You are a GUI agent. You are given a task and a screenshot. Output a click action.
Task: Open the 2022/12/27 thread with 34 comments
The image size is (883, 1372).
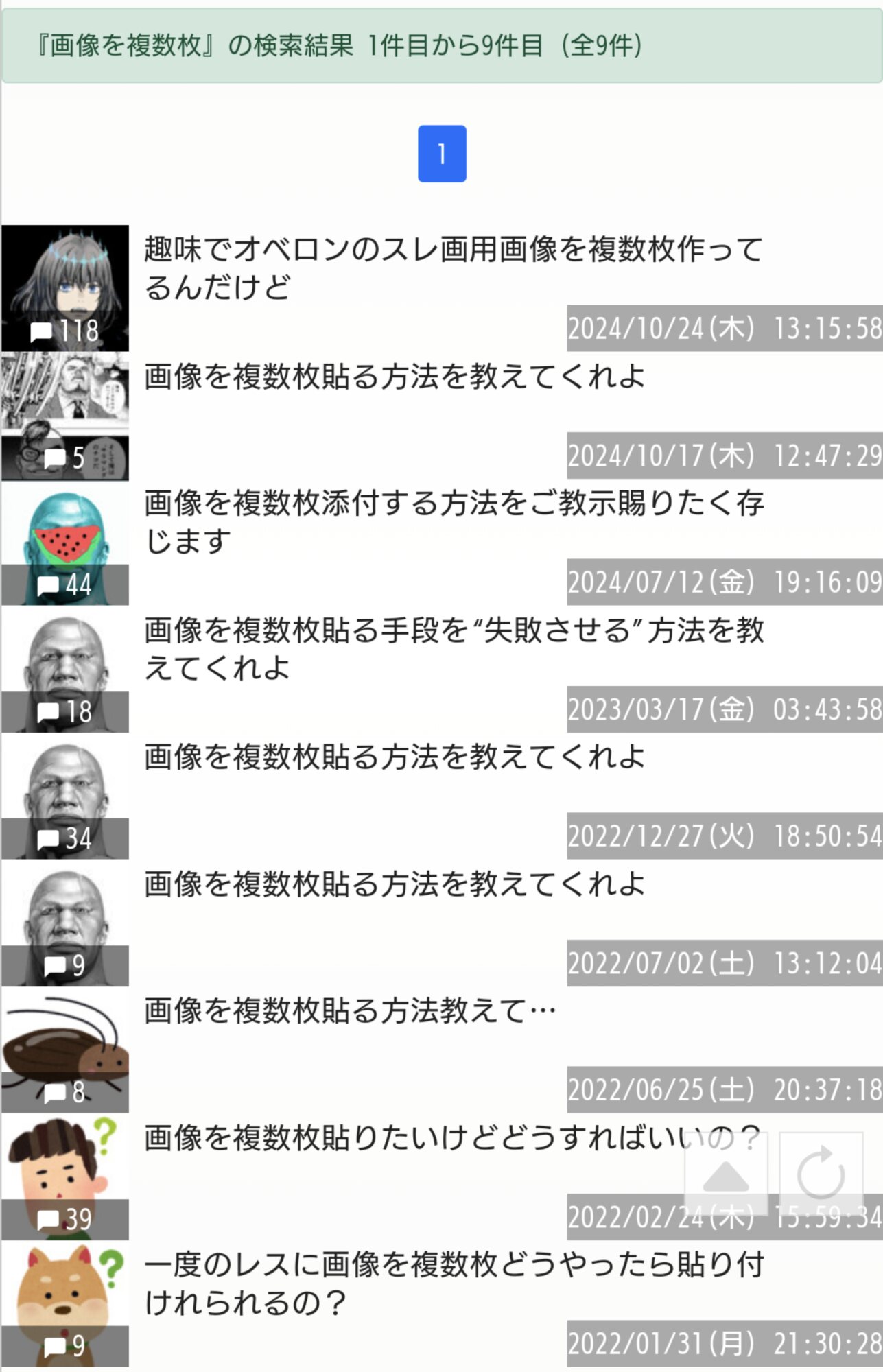point(395,757)
